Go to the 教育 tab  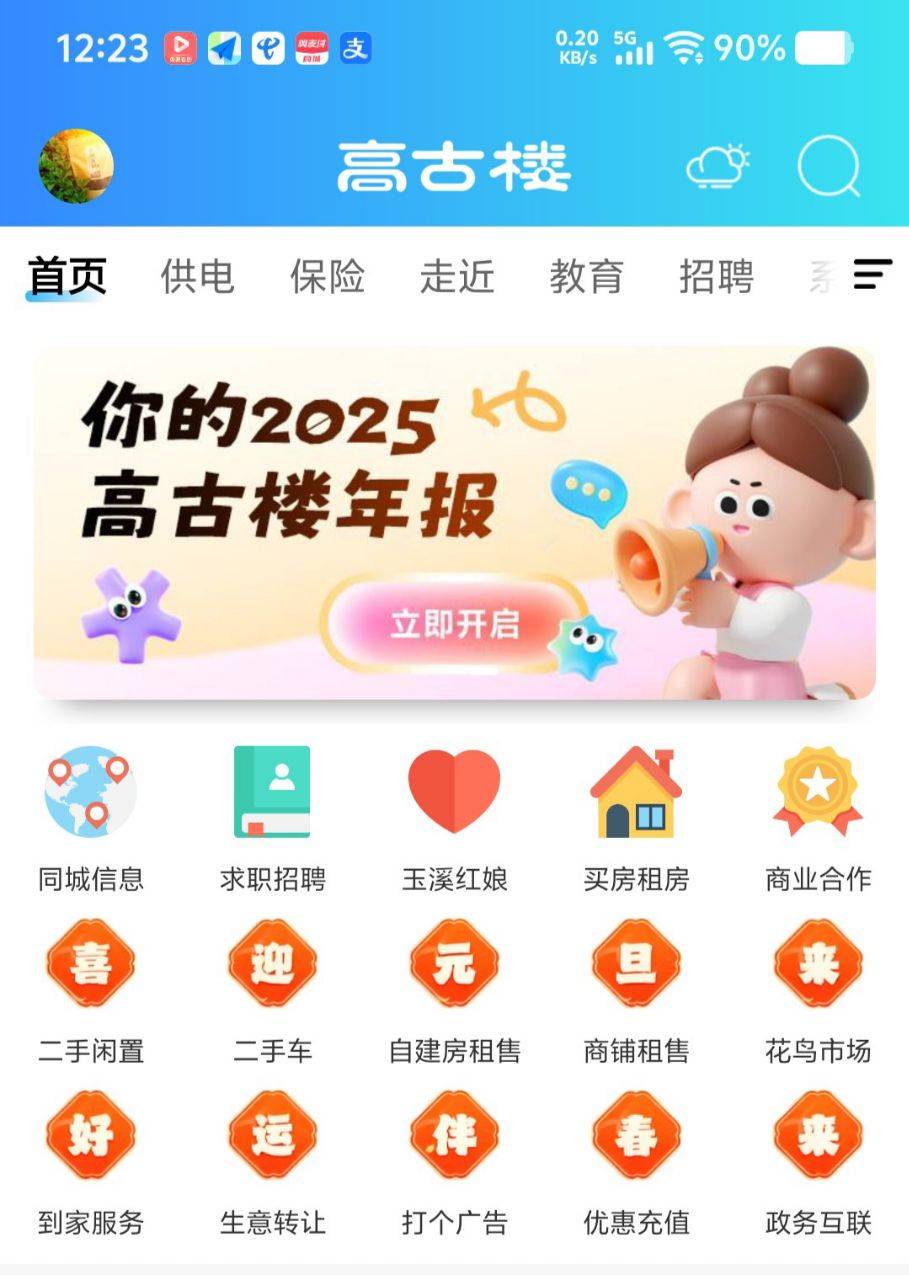586,277
